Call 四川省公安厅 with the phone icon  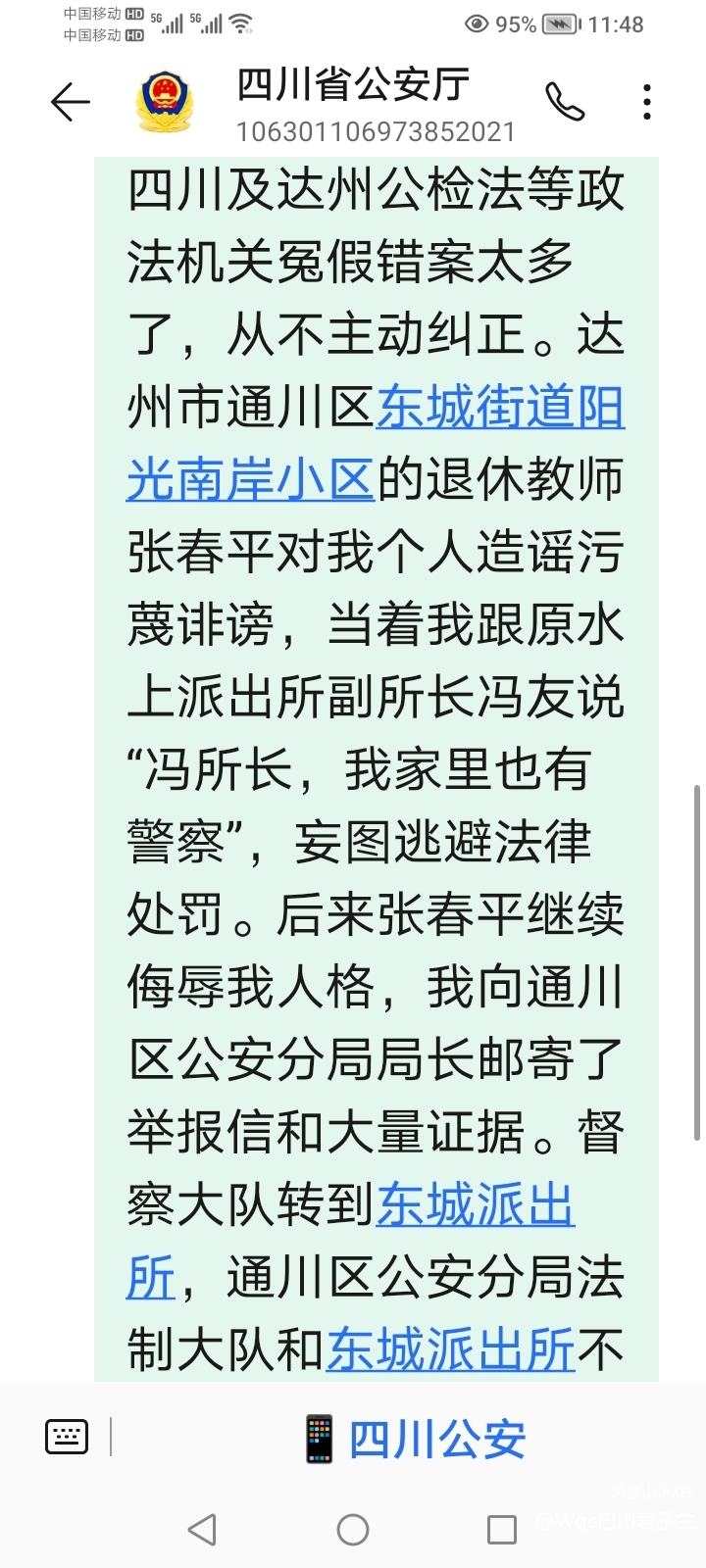point(565,102)
